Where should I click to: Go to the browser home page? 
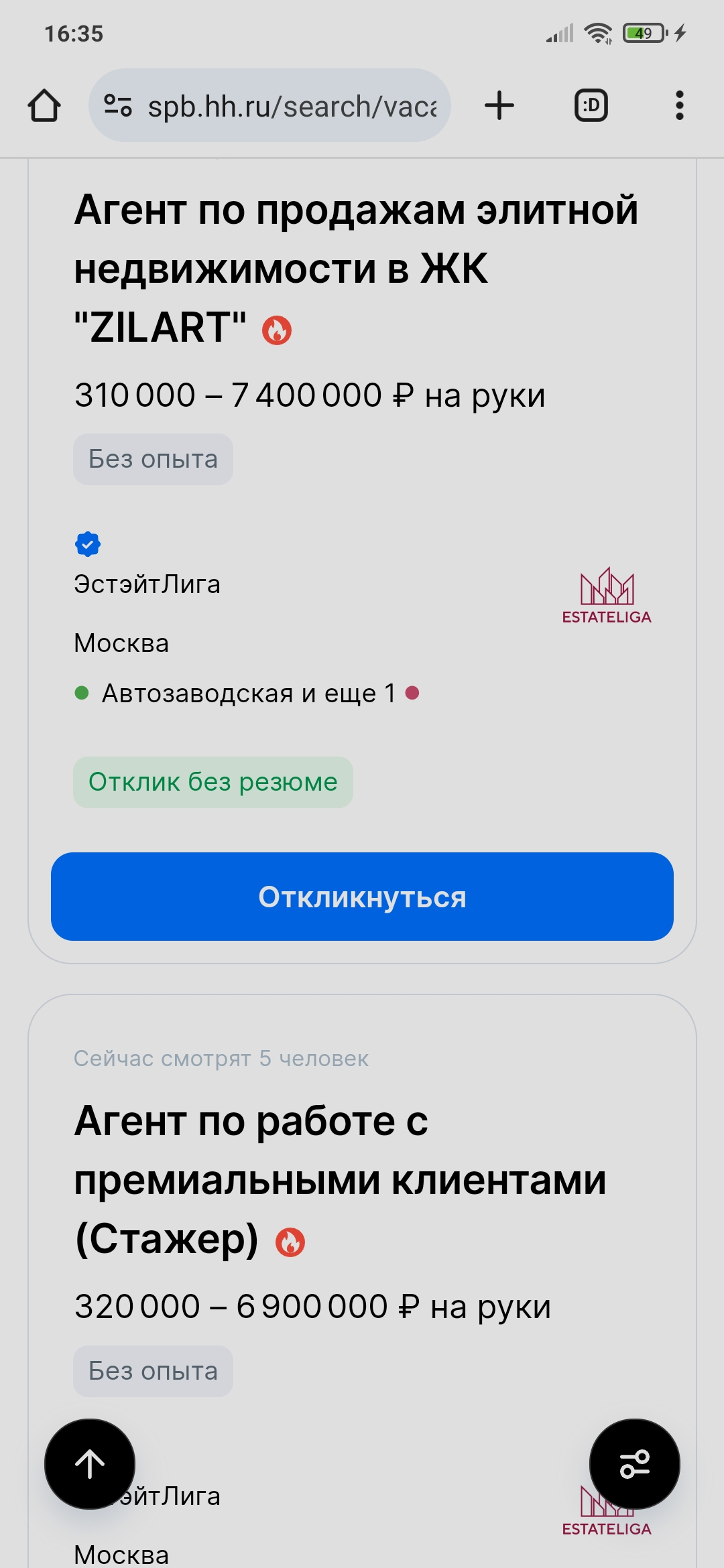[x=44, y=106]
